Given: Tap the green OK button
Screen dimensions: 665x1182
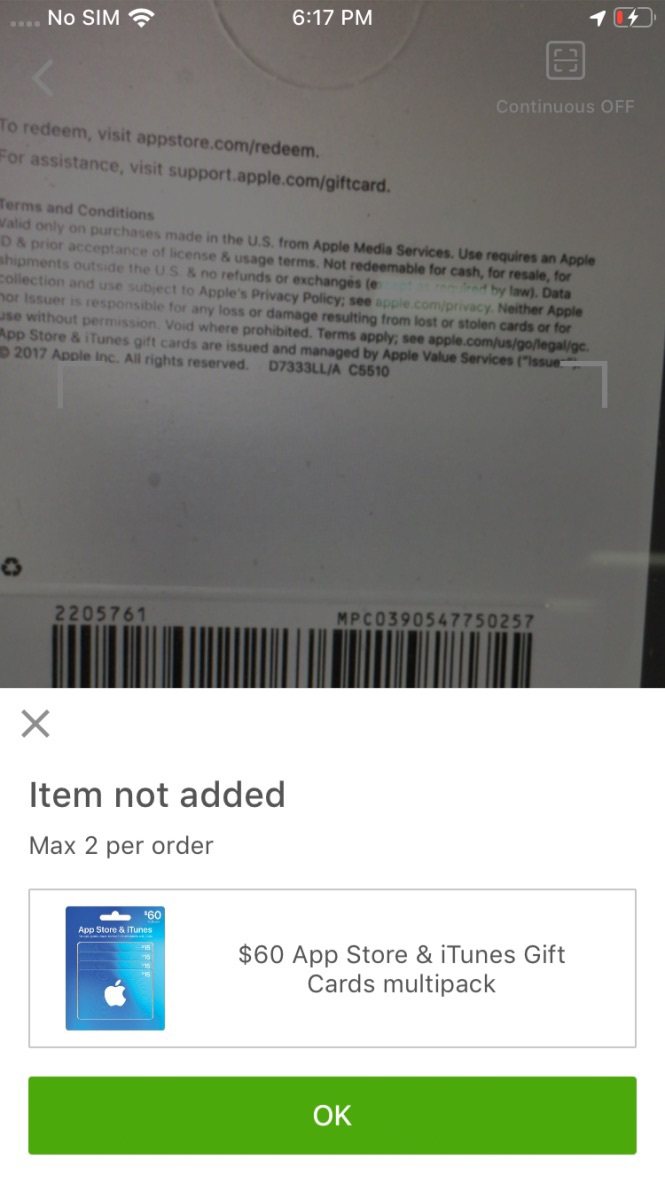Looking at the screenshot, I should click(x=332, y=1115).
